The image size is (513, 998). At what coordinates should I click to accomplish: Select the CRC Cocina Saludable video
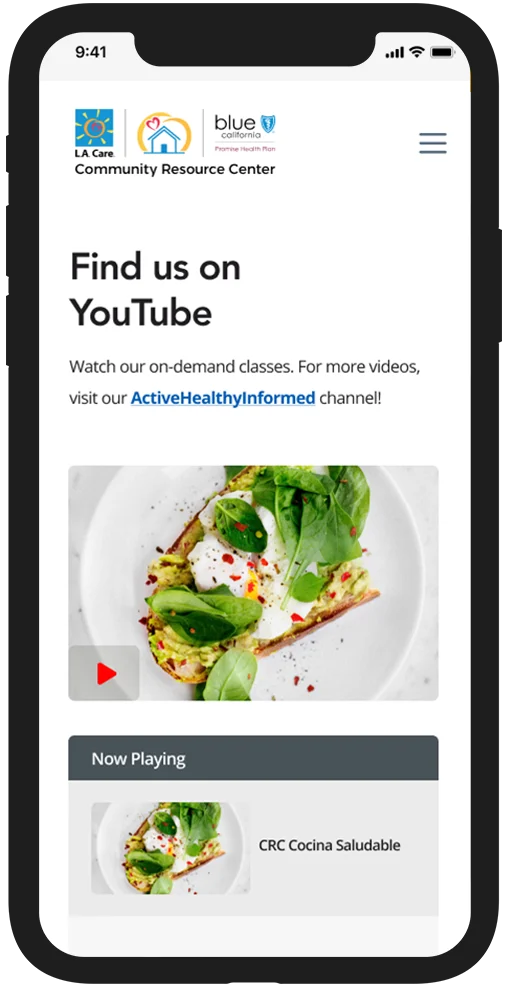coord(253,848)
